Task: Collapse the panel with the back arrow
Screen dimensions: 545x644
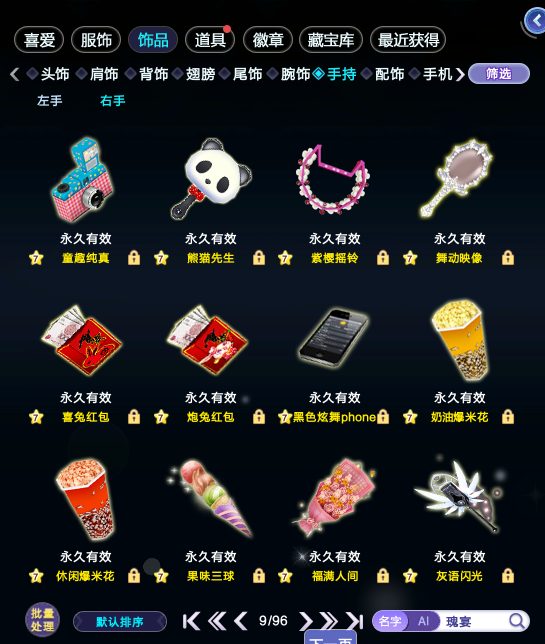Action: pyautogui.click(x=535, y=20)
